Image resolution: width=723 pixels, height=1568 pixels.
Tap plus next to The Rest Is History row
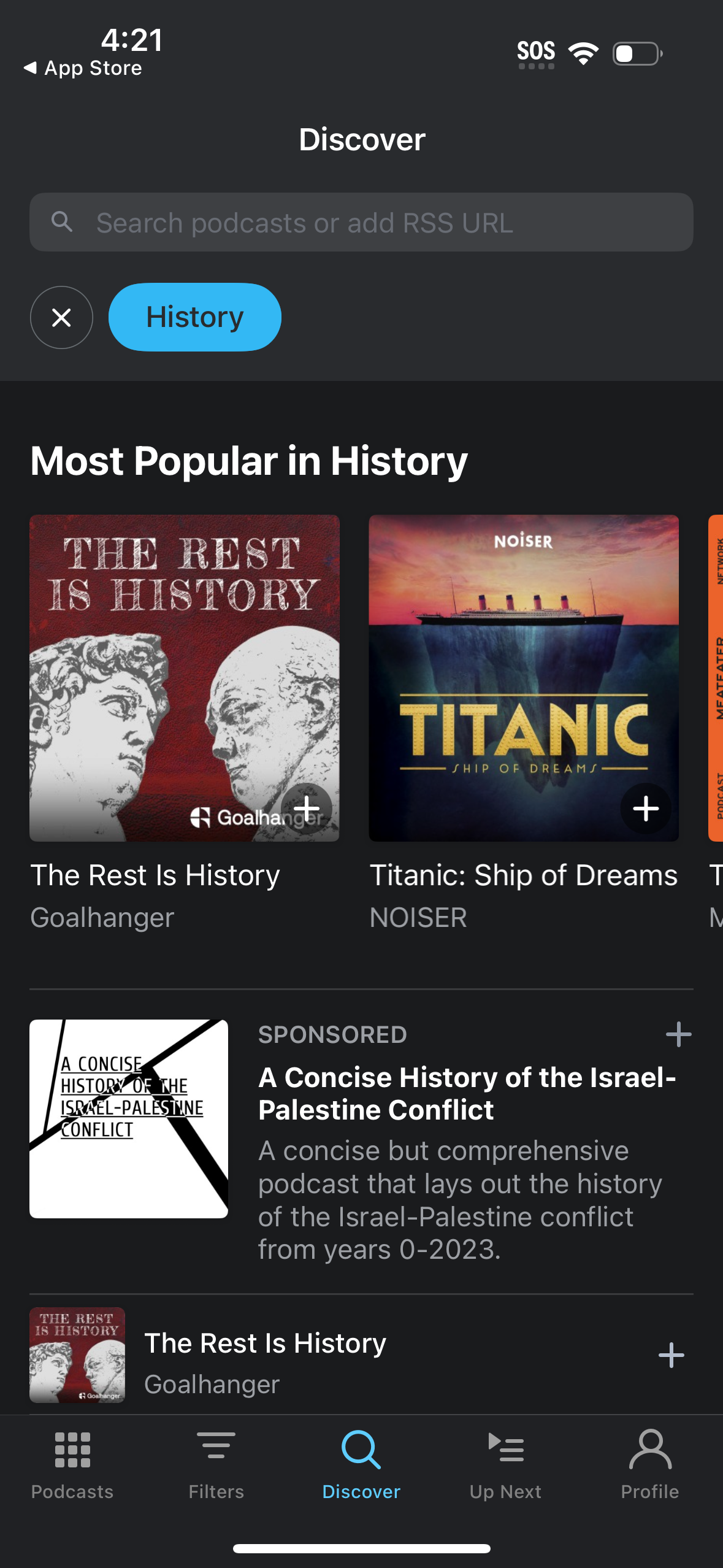pyautogui.click(x=671, y=1355)
